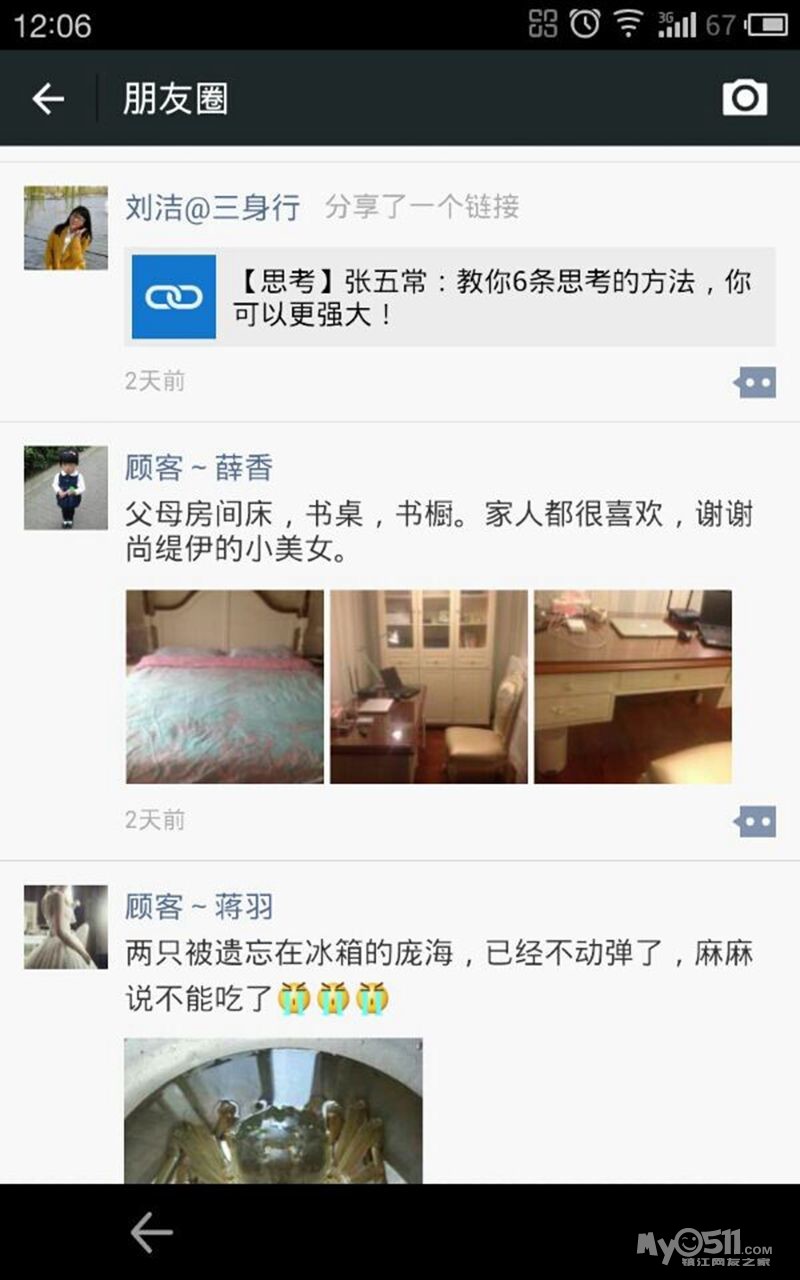Open 刘洁@三身行's profile picture
The width and height of the screenshot is (800, 1280).
[x=66, y=228]
